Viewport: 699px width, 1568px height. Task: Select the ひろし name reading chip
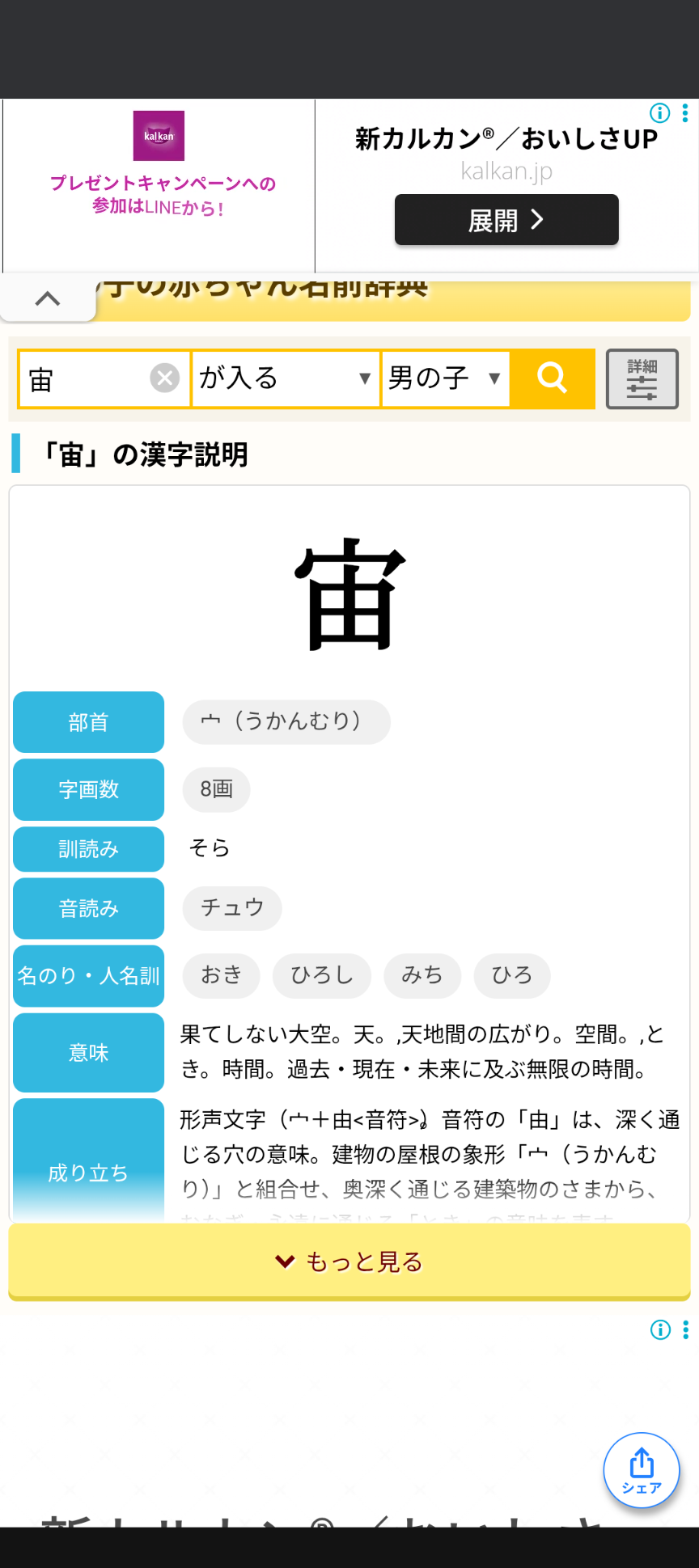[x=322, y=975]
